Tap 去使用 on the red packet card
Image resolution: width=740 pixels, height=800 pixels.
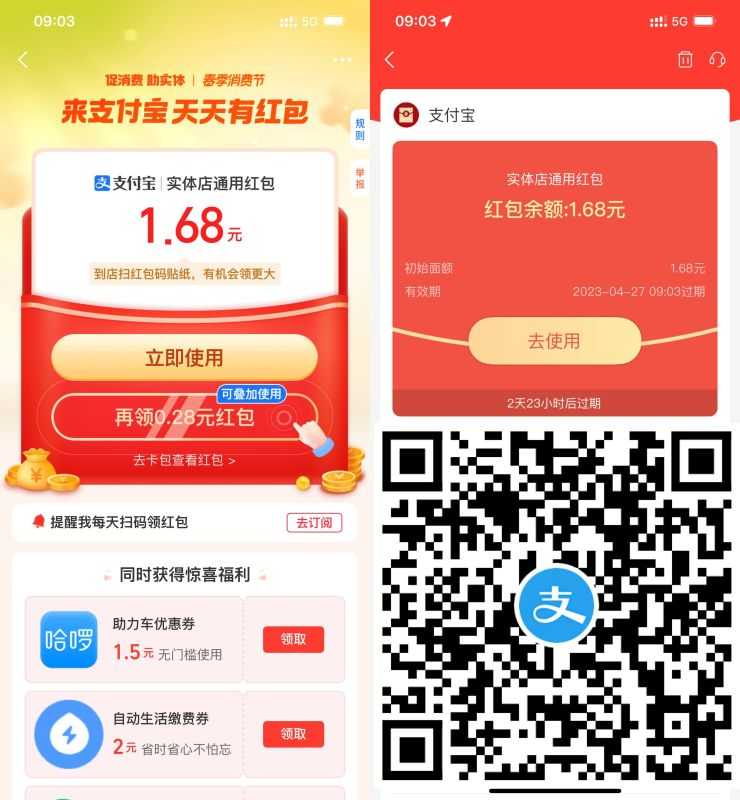556,340
